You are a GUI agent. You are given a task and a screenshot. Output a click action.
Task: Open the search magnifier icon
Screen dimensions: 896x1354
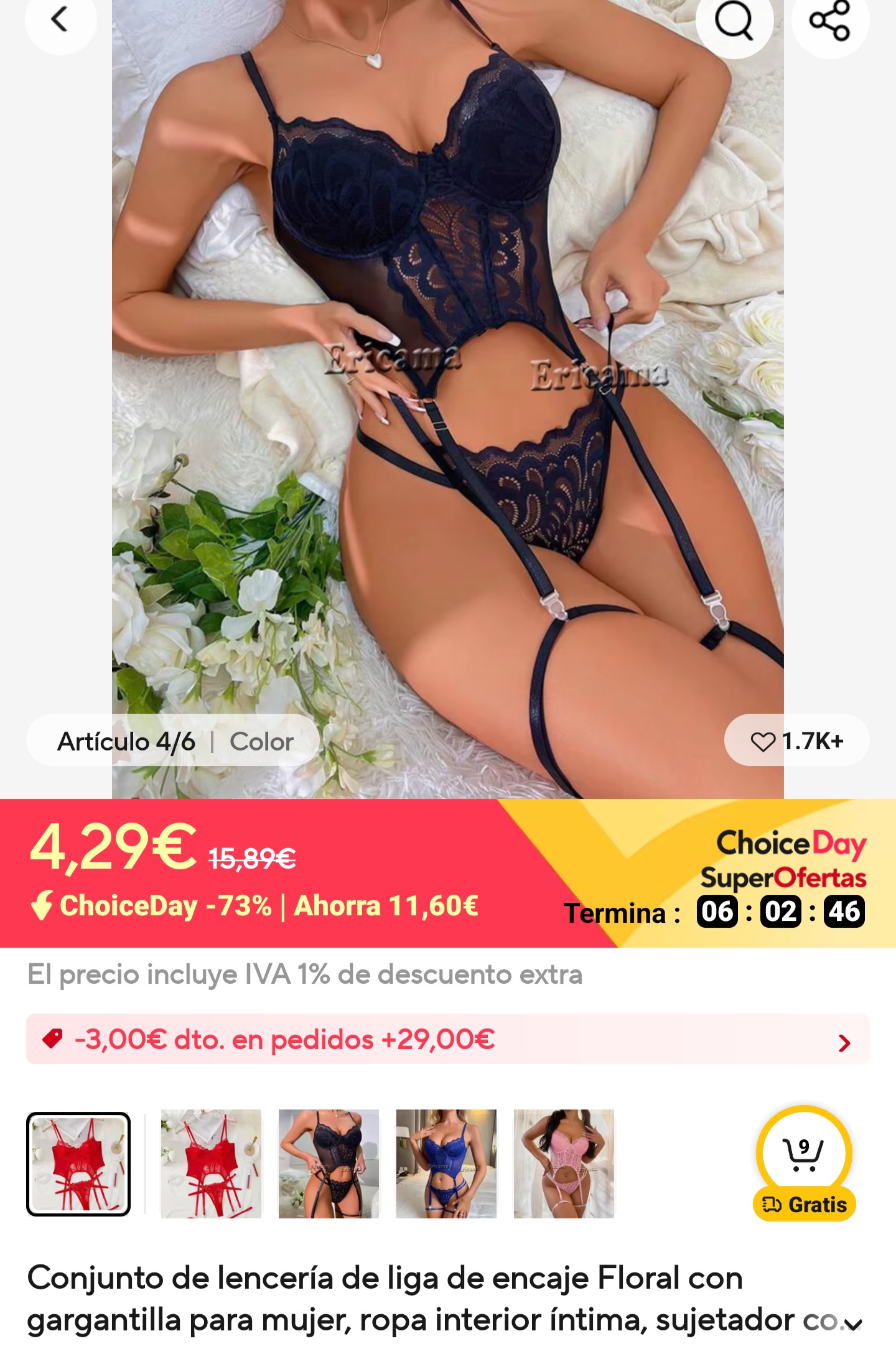tap(734, 21)
